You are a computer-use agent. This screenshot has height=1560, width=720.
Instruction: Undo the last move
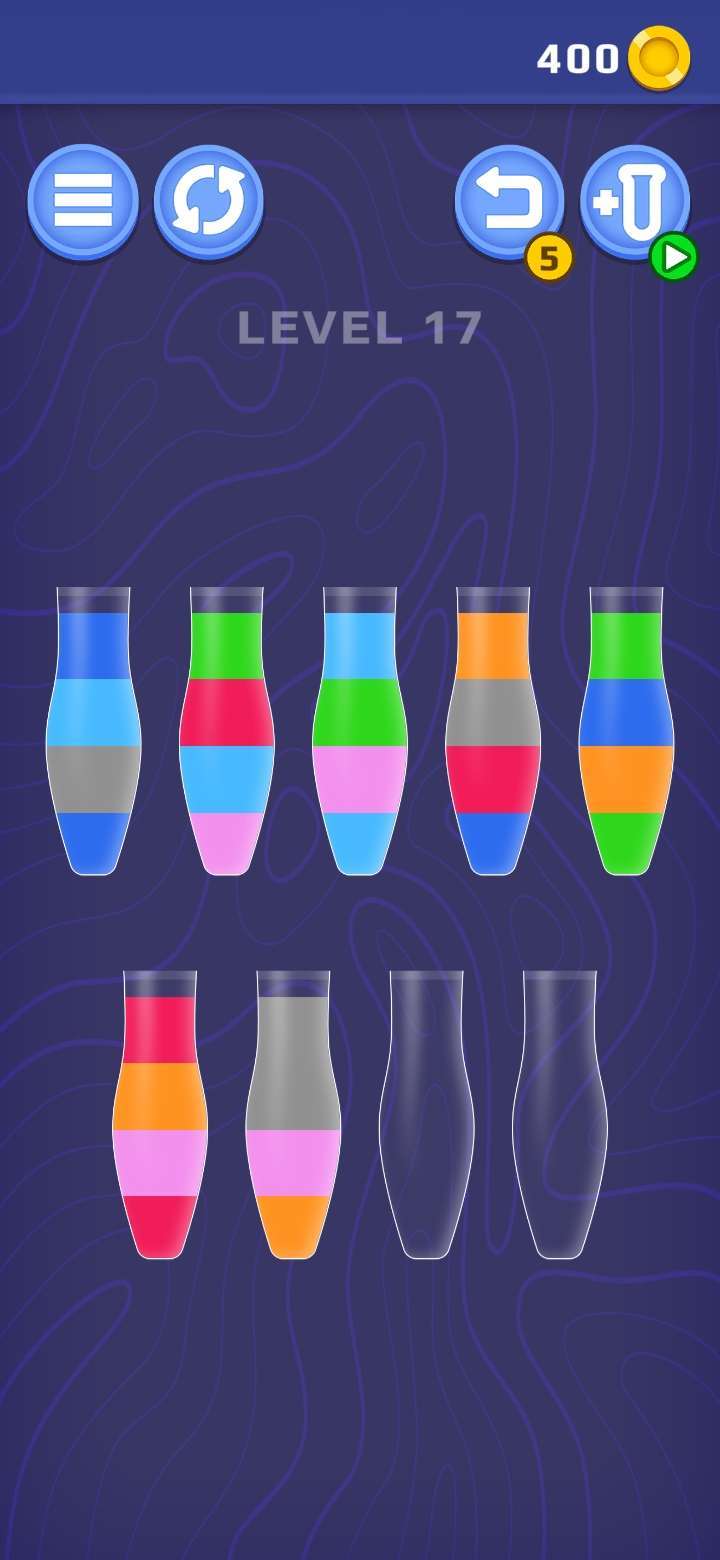509,203
